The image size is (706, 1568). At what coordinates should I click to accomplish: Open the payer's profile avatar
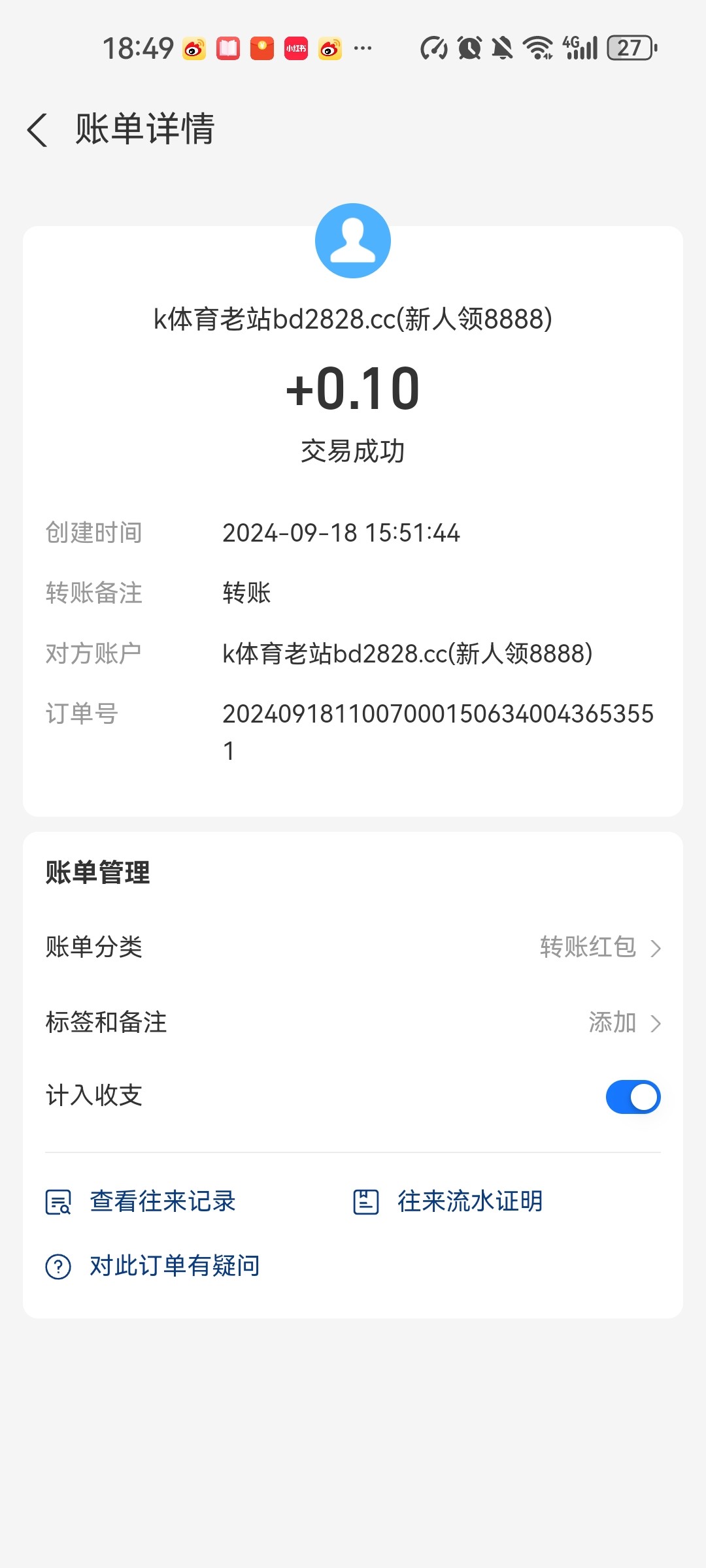(353, 241)
